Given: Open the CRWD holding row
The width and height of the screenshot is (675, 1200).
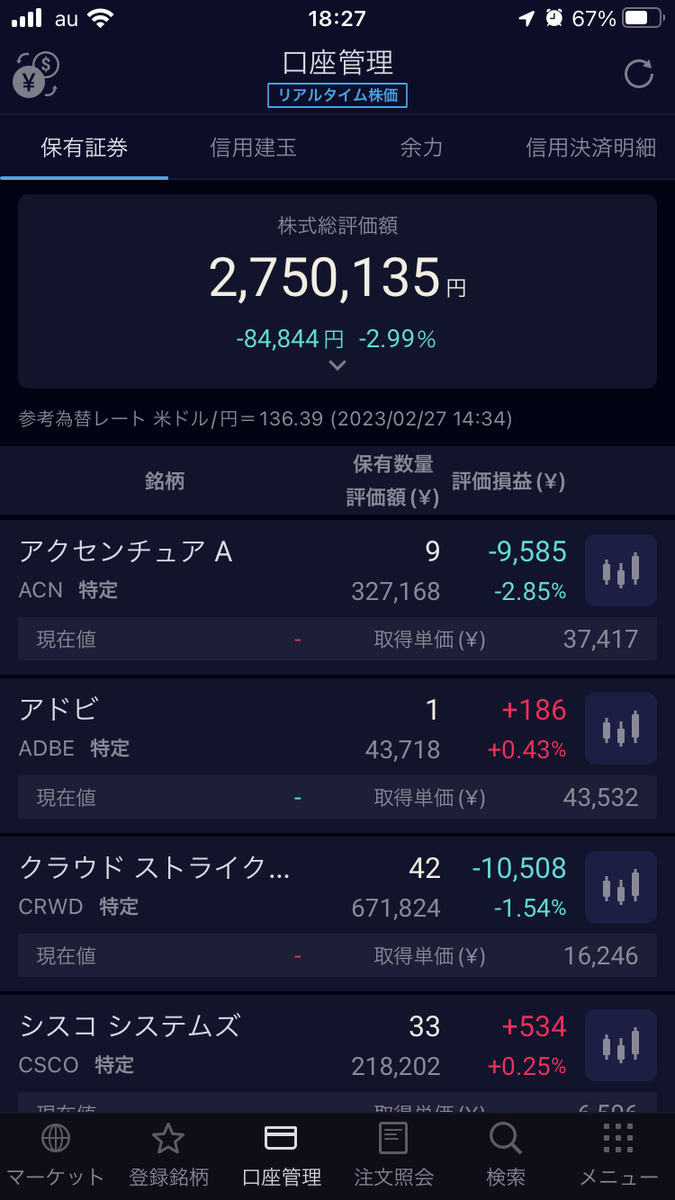Looking at the screenshot, I should 337,913.
